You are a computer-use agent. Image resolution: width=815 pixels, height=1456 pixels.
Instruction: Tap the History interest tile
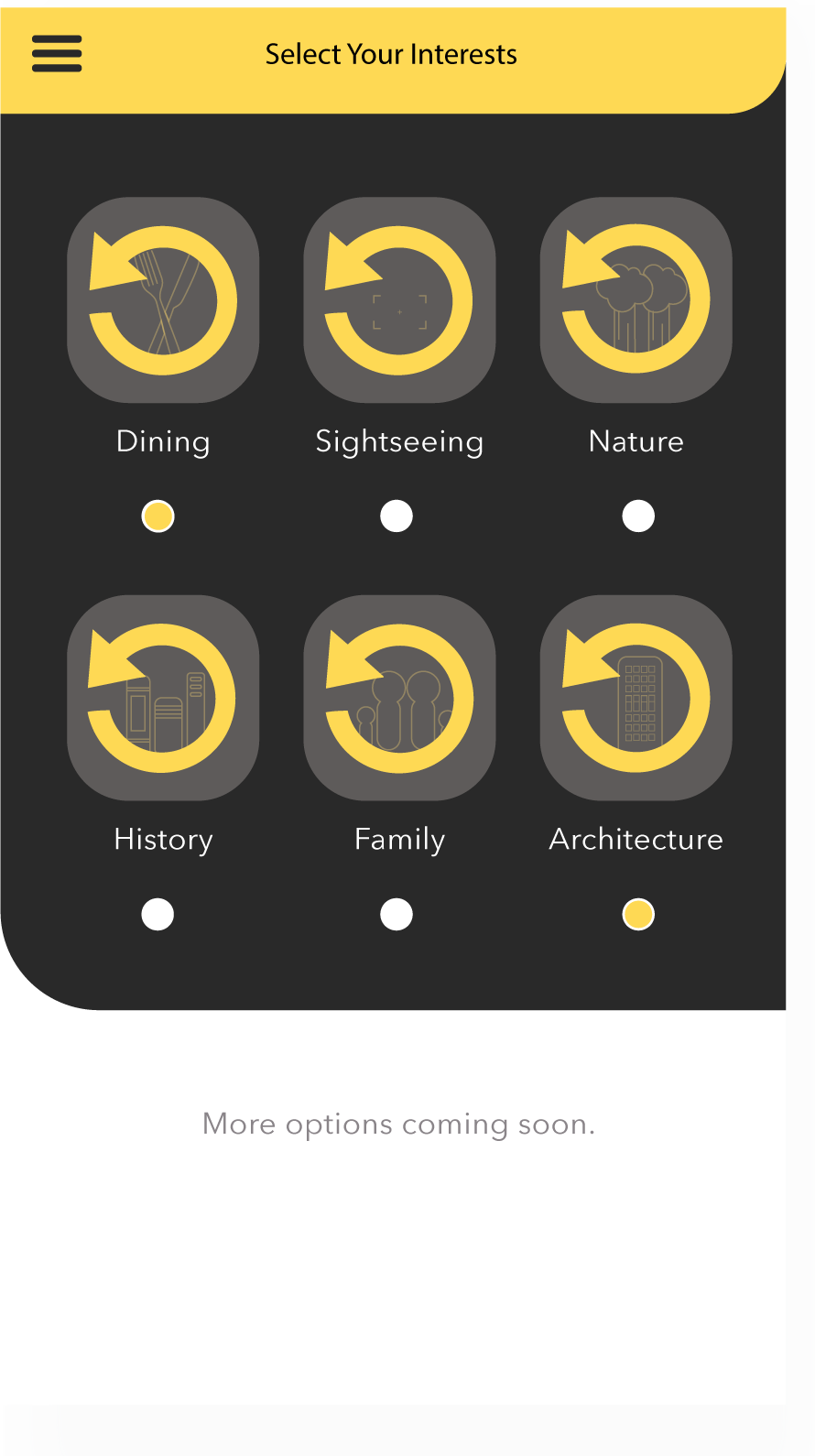coord(163,698)
